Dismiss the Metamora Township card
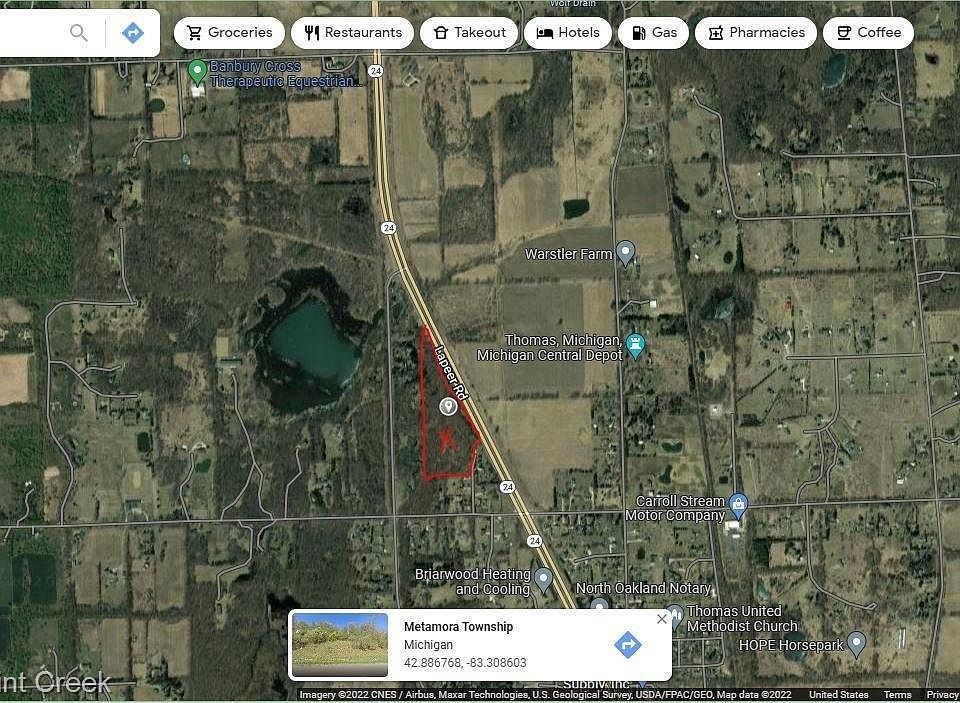960x703 pixels. pos(661,619)
